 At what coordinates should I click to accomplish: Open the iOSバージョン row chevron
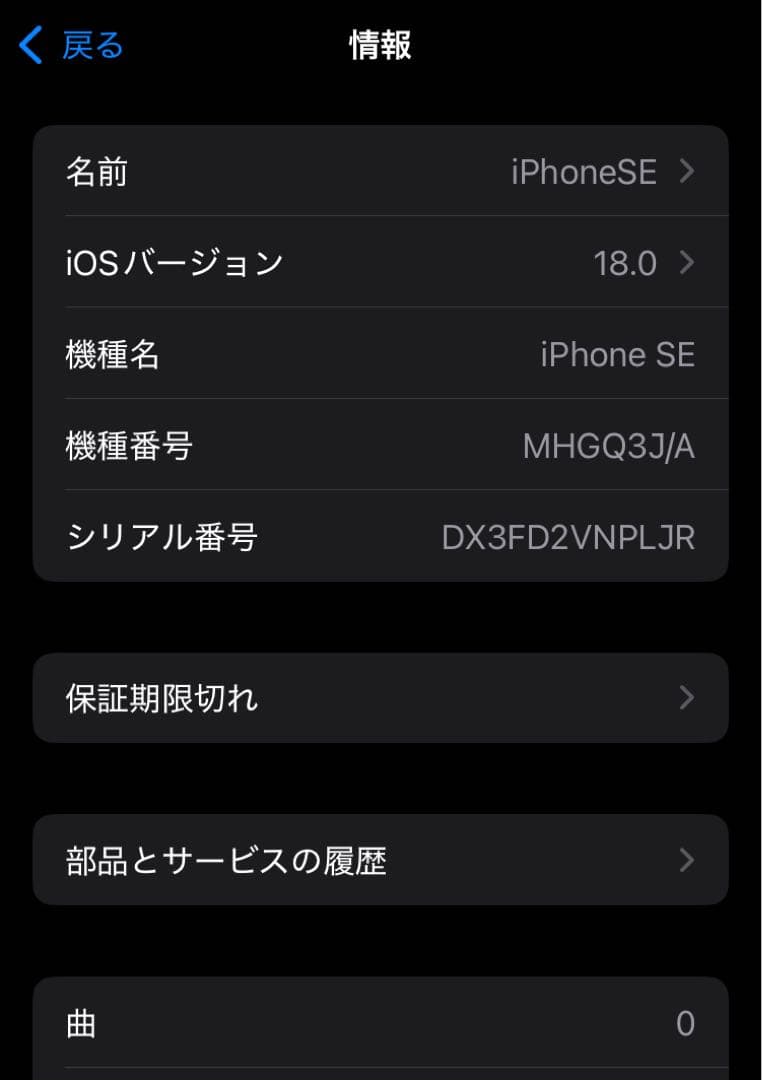[x=687, y=263]
